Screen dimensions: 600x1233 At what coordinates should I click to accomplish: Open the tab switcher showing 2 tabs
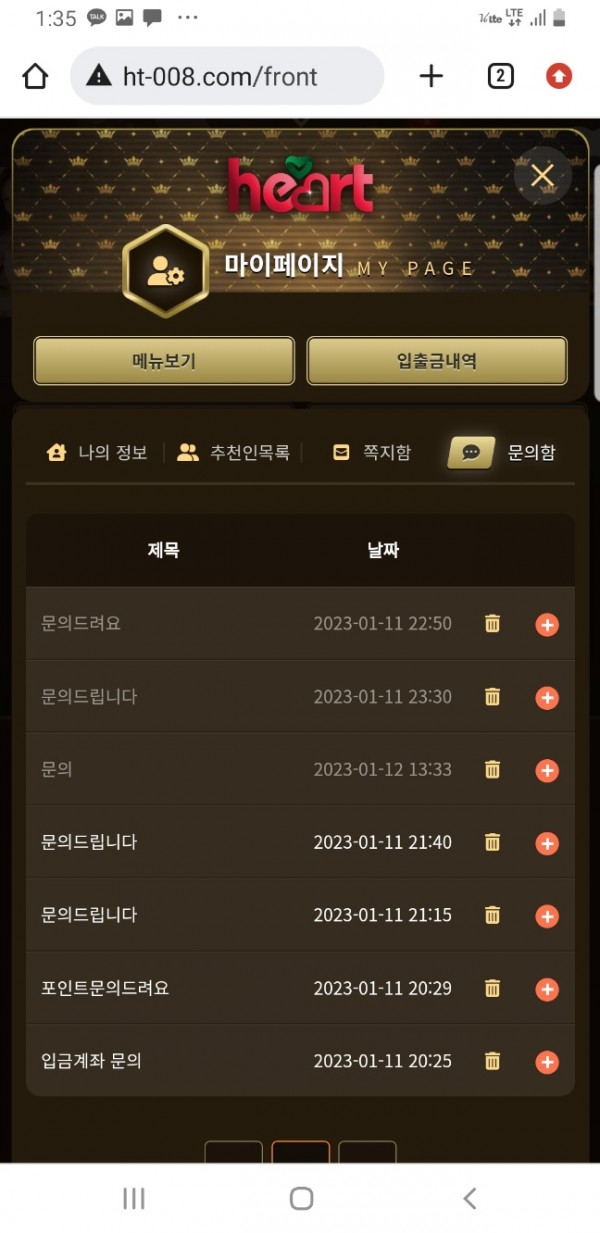click(x=500, y=76)
